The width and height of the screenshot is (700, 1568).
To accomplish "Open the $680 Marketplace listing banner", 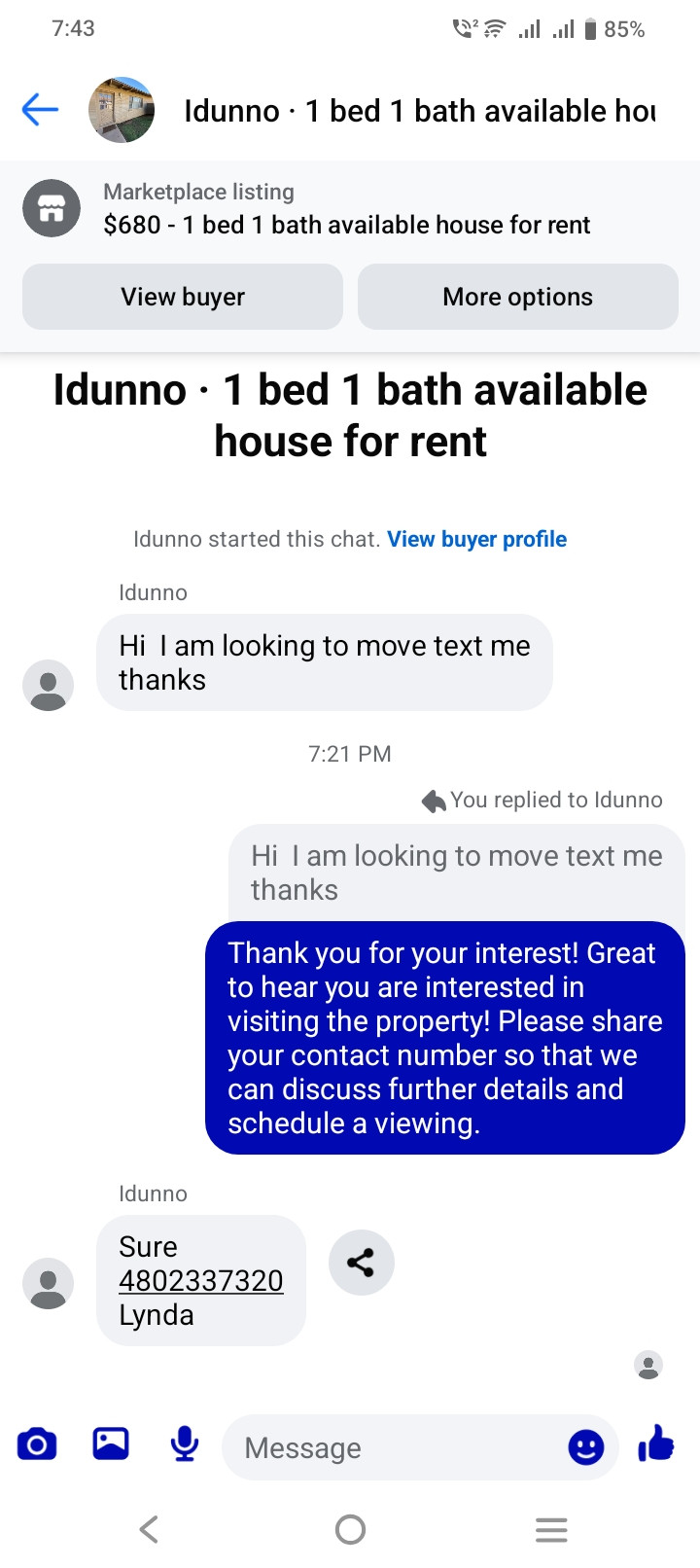I will point(346,209).
